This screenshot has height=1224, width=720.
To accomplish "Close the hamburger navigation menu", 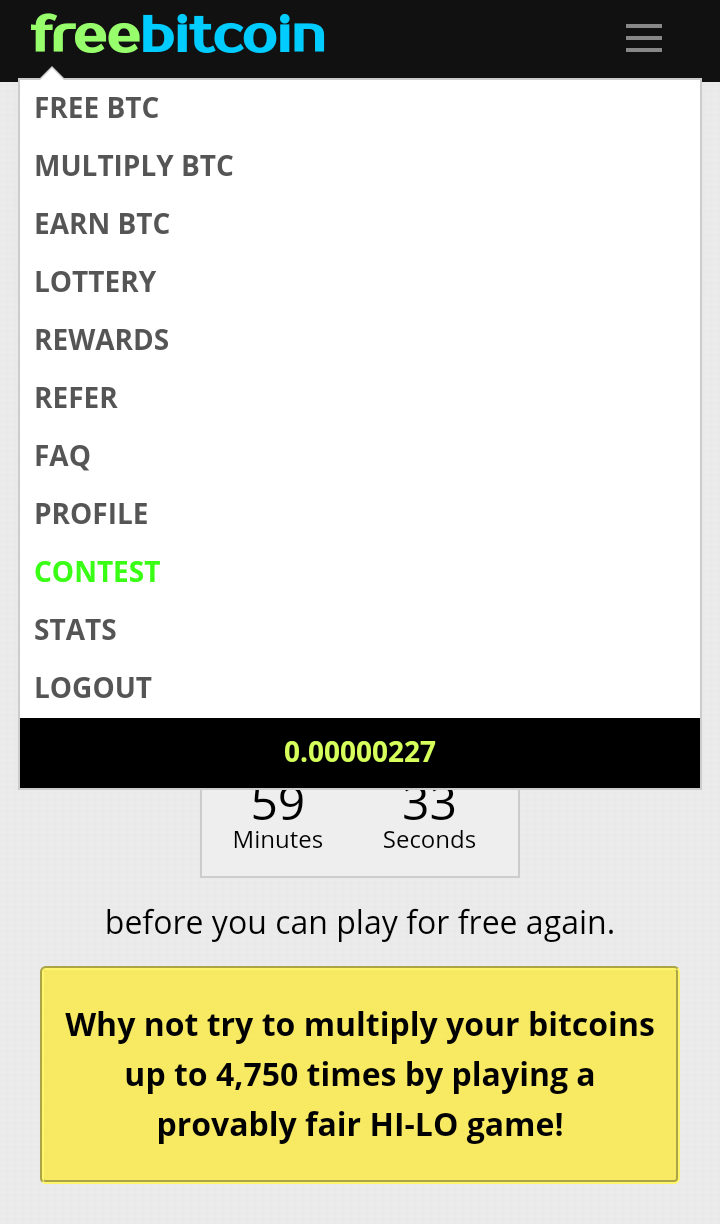I will pyautogui.click(x=644, y=38).
